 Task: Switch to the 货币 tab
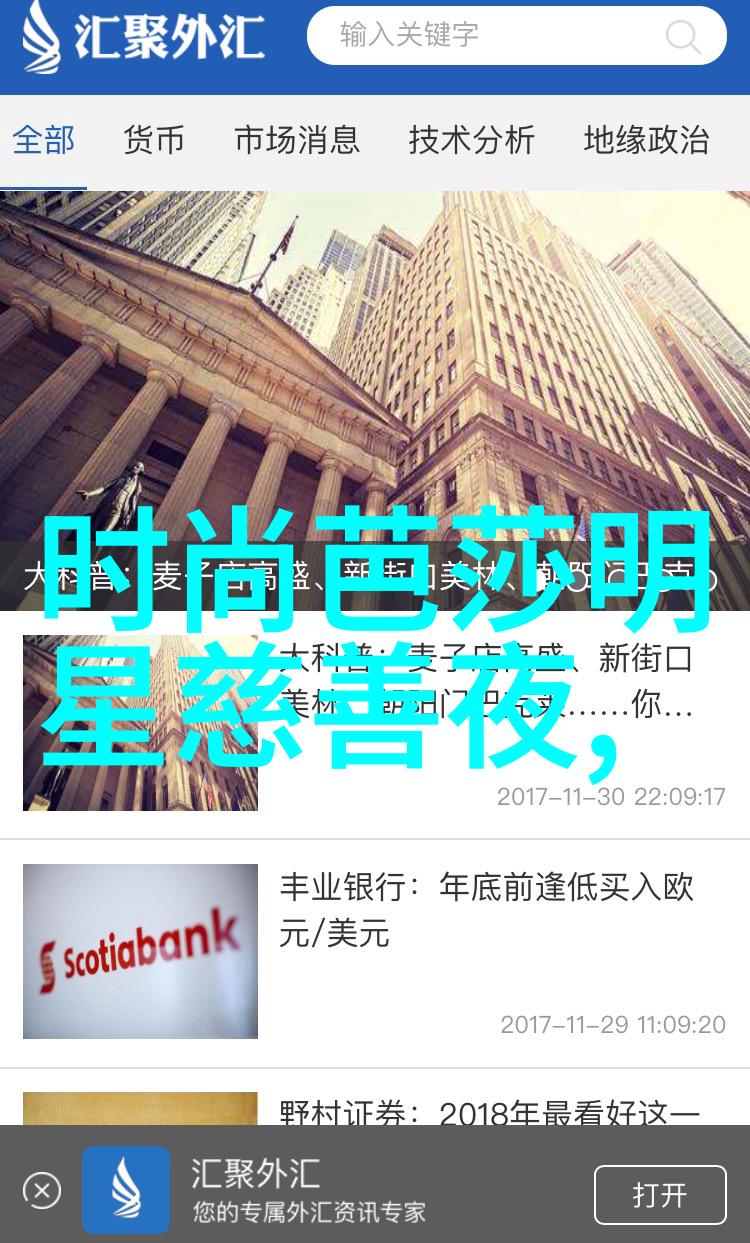154,141
